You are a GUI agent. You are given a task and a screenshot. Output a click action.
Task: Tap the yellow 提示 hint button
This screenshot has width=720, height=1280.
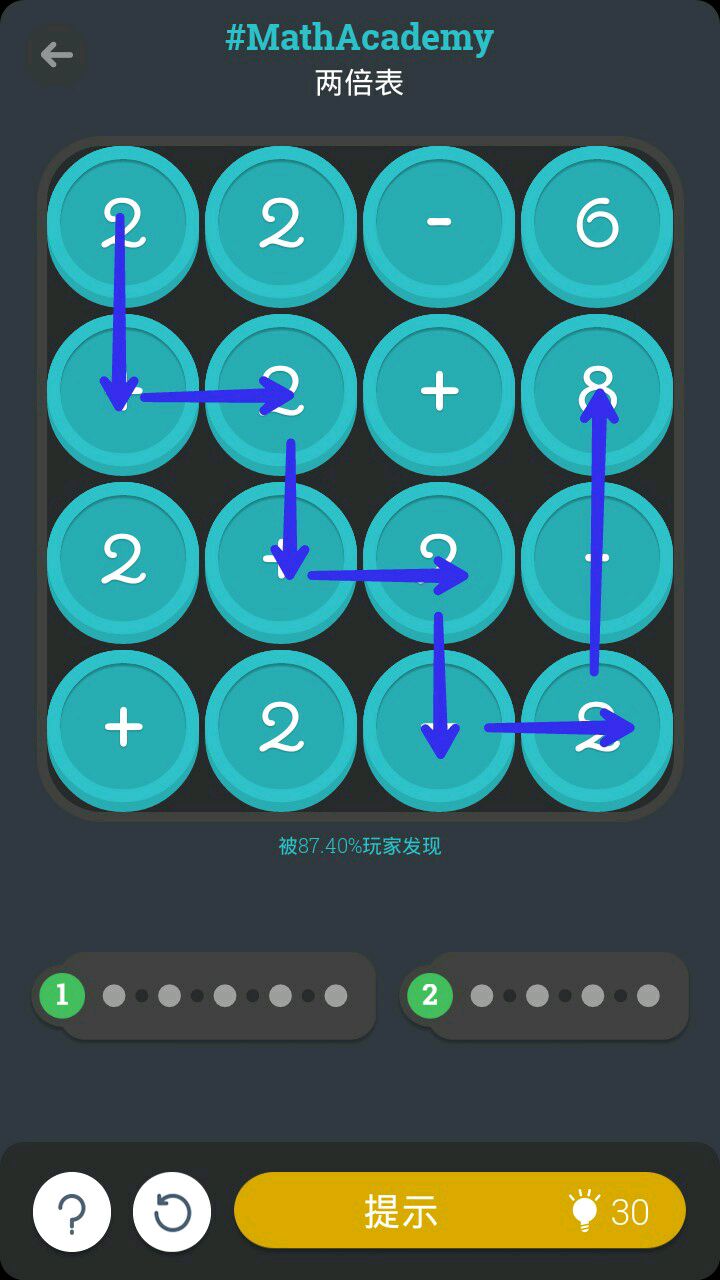pyautogui.click(x=460, y=1211)
